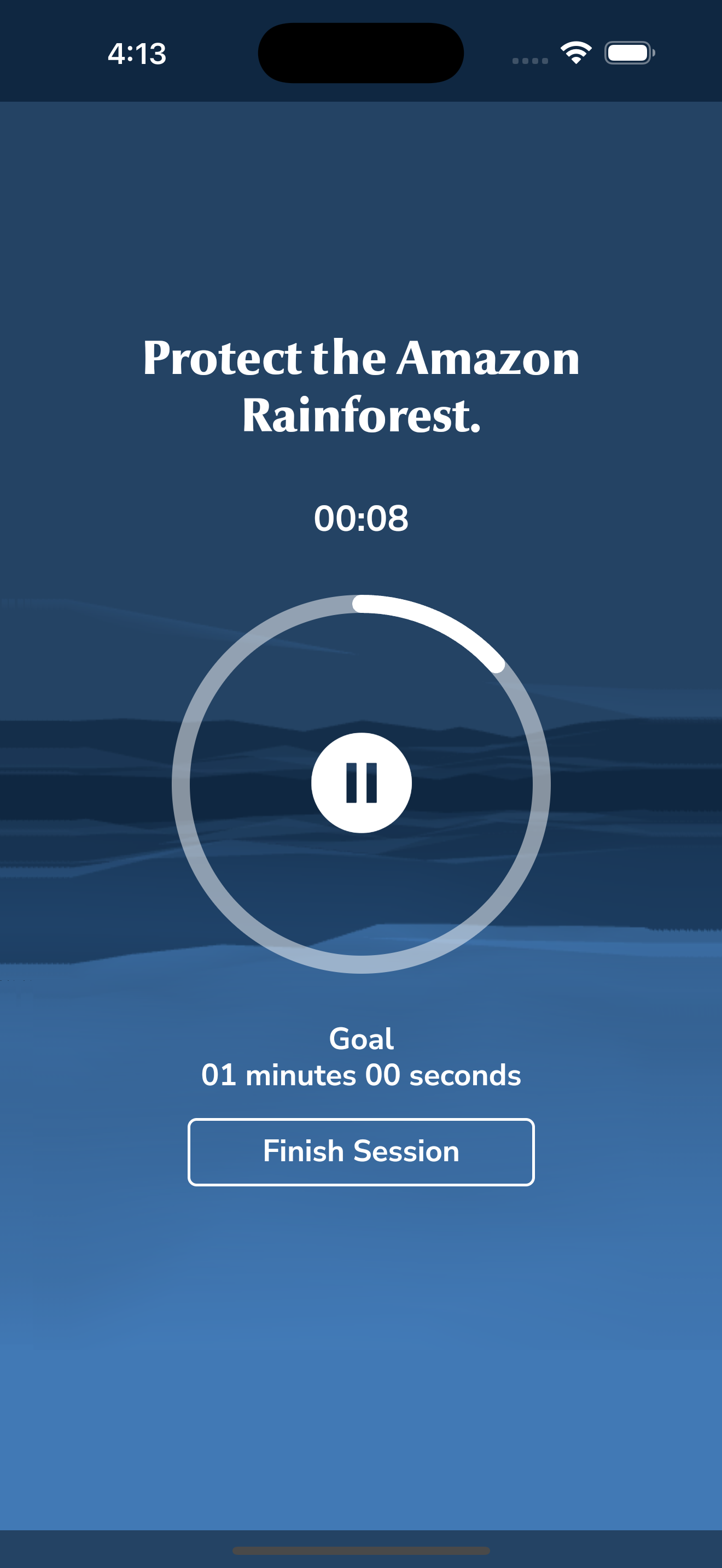Tap the battery indicator
722x1568 pixels.
[628, 54]
